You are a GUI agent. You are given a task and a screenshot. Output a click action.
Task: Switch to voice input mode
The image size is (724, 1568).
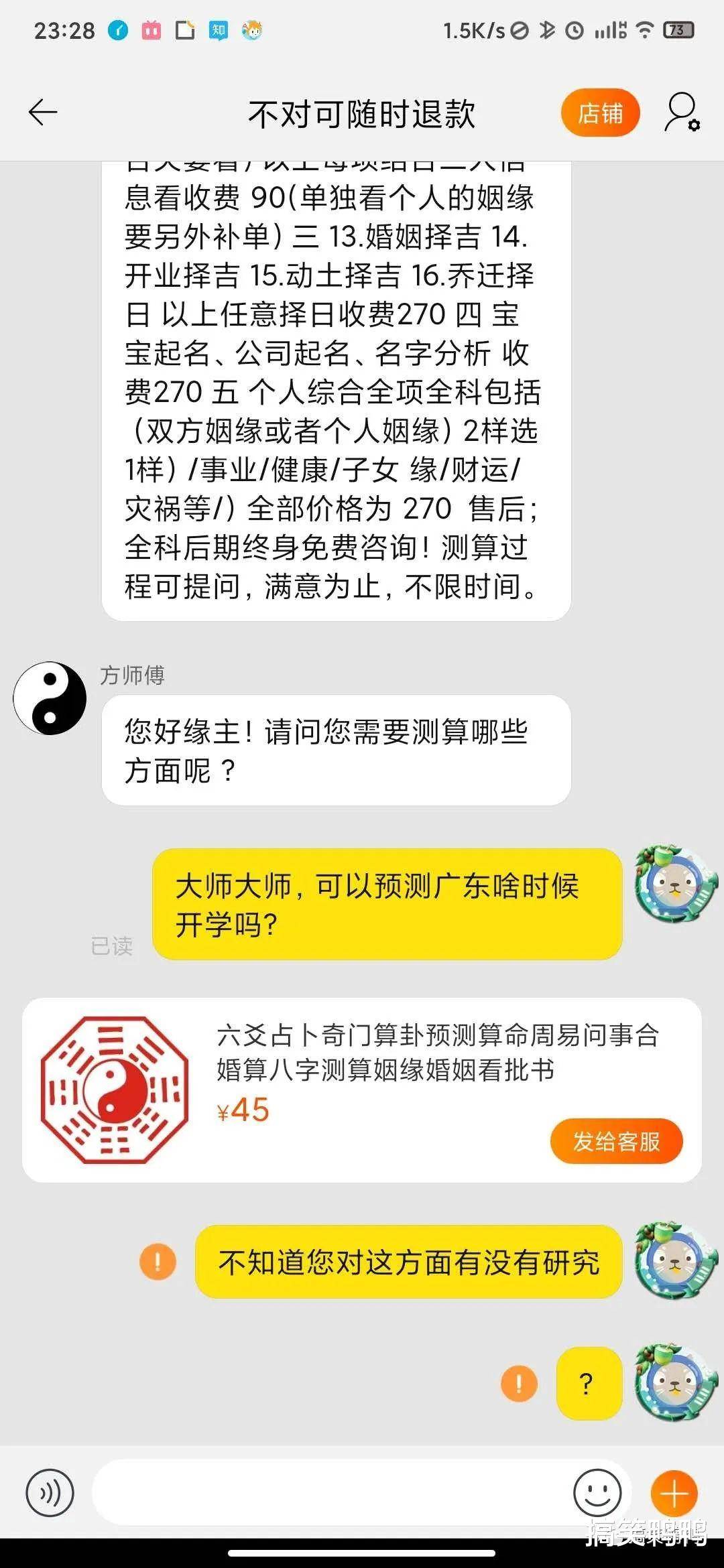[x=50, y=1493]
